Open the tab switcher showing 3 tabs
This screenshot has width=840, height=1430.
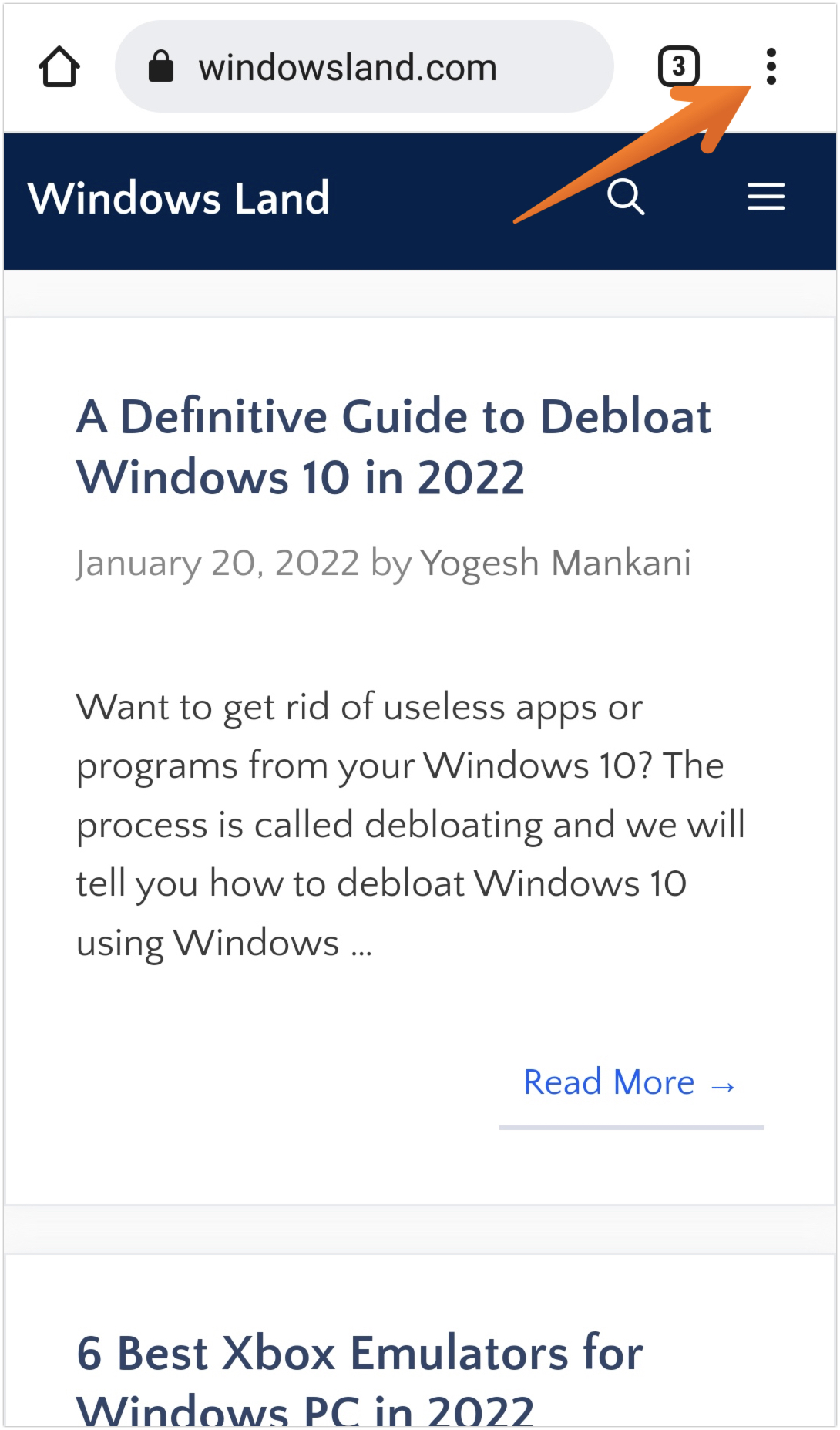pos(678,66)
